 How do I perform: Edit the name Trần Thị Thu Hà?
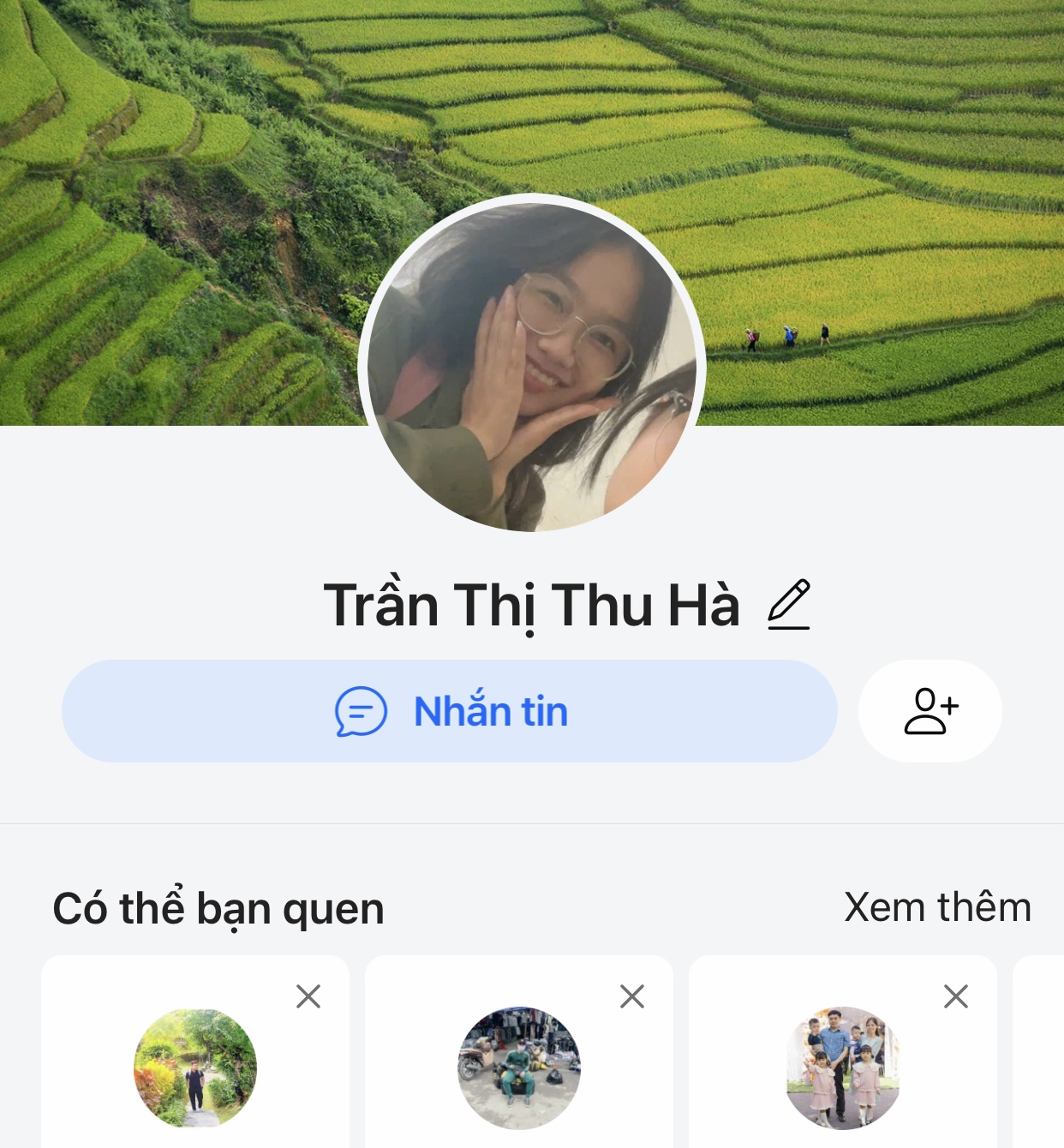pyautogui.click(x=789, y=605)
